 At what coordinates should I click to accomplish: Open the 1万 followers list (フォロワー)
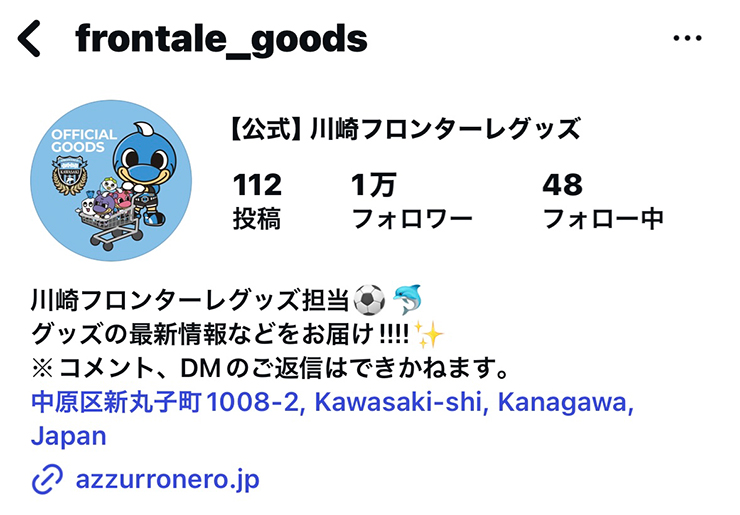(x=411, y=201)
